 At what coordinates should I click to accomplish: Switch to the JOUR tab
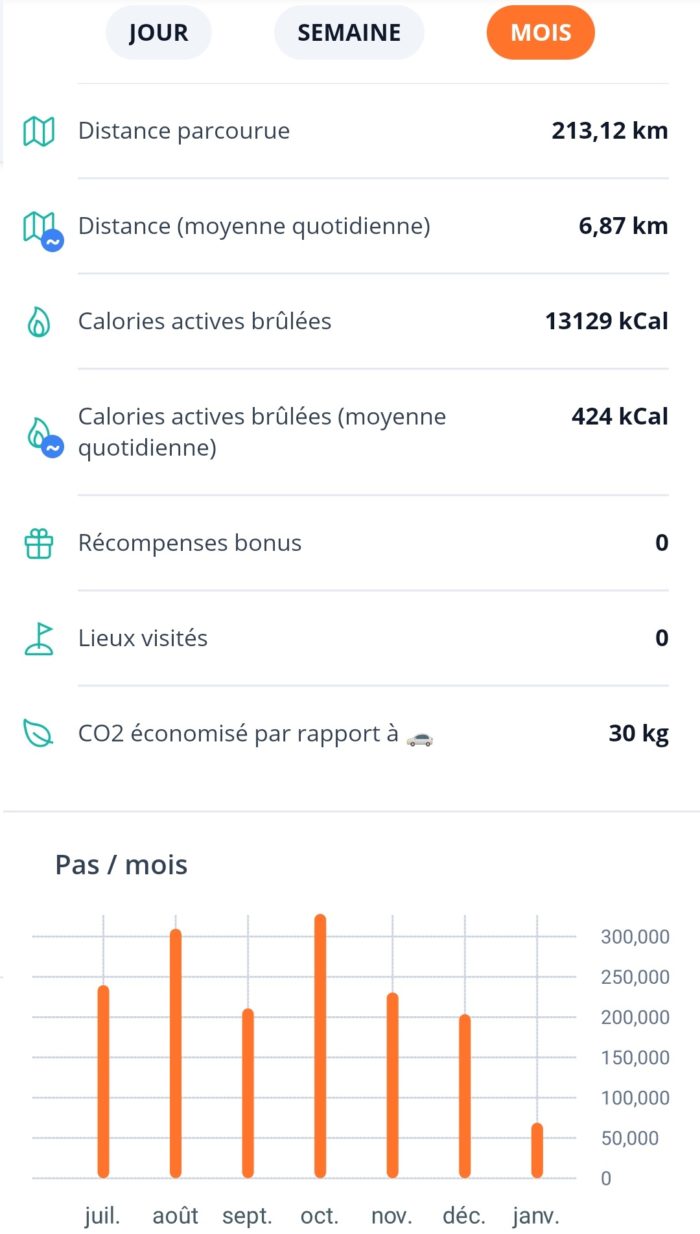[x=158, y=33]
